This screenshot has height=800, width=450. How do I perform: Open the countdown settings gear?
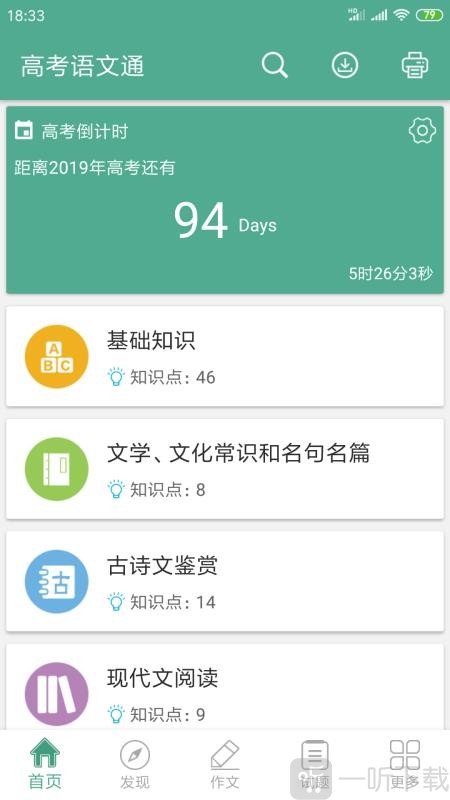tap(422, 131)
